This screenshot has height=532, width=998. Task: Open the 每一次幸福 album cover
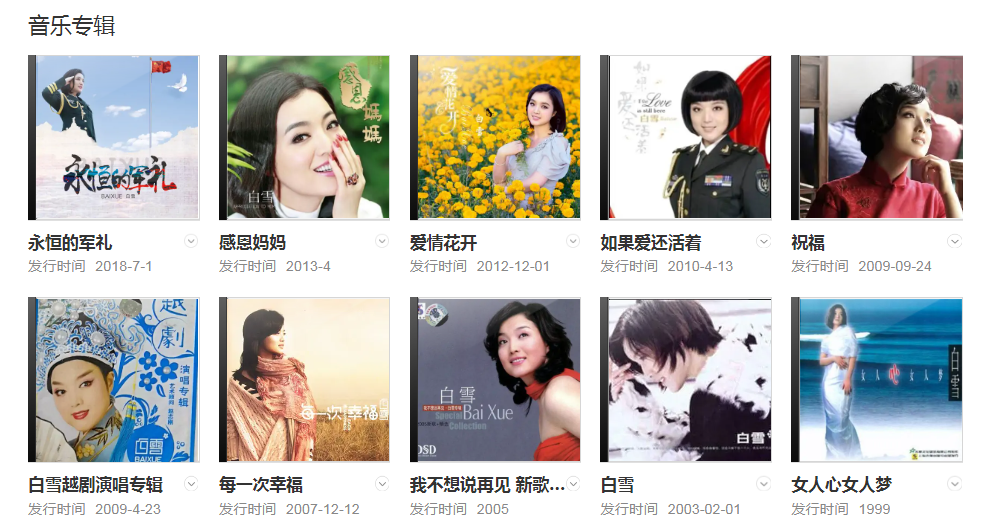tap(305, 379)
